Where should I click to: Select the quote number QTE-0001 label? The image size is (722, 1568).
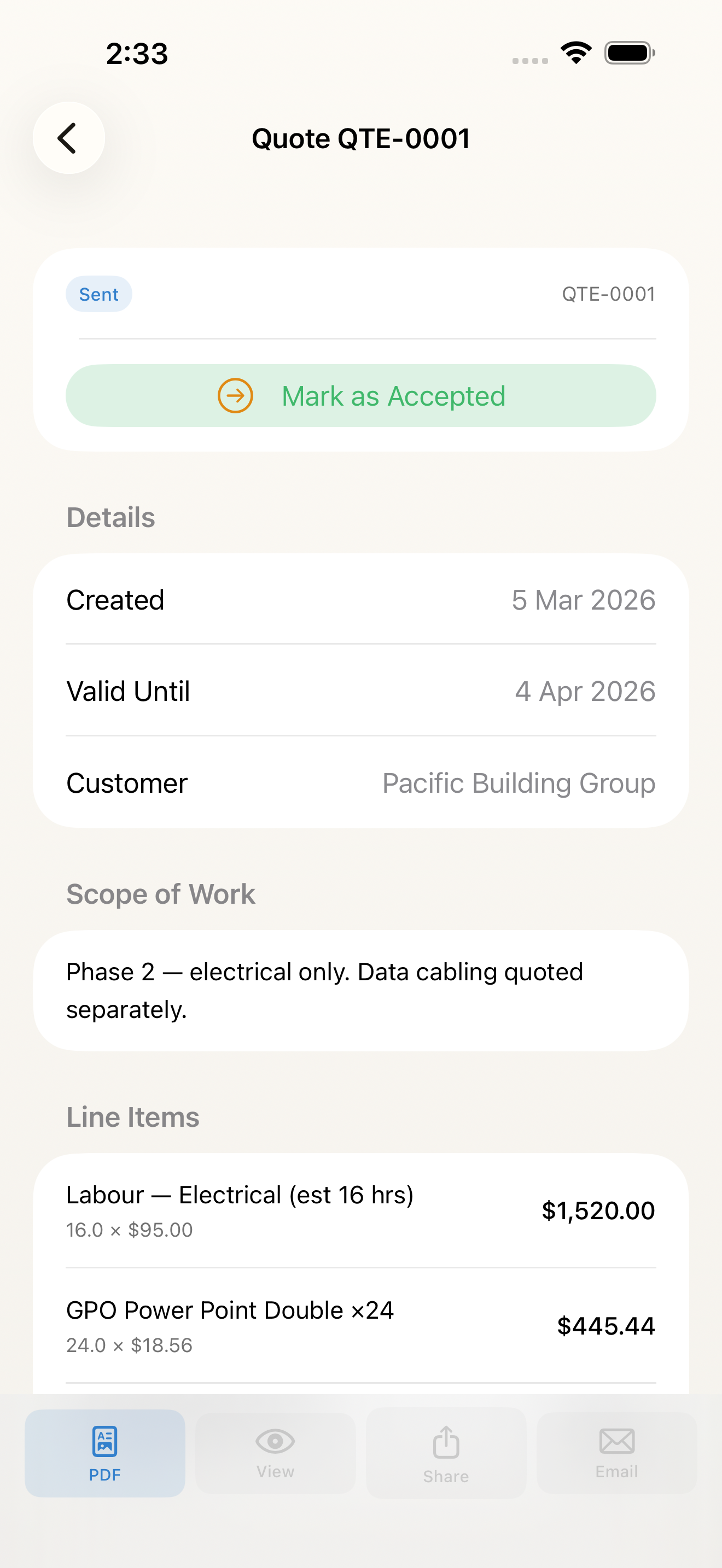(x=608, y=294)
